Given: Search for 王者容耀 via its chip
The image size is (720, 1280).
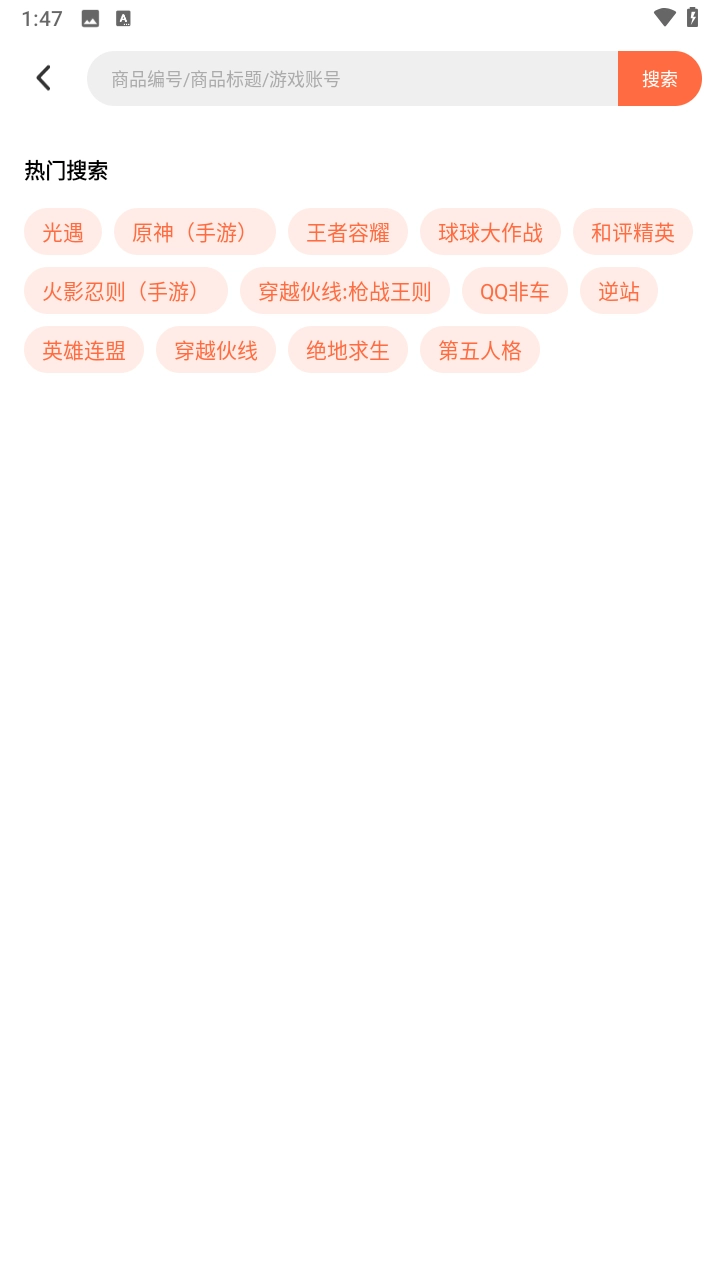Looking at the screenshot, I should pos(348,232).
